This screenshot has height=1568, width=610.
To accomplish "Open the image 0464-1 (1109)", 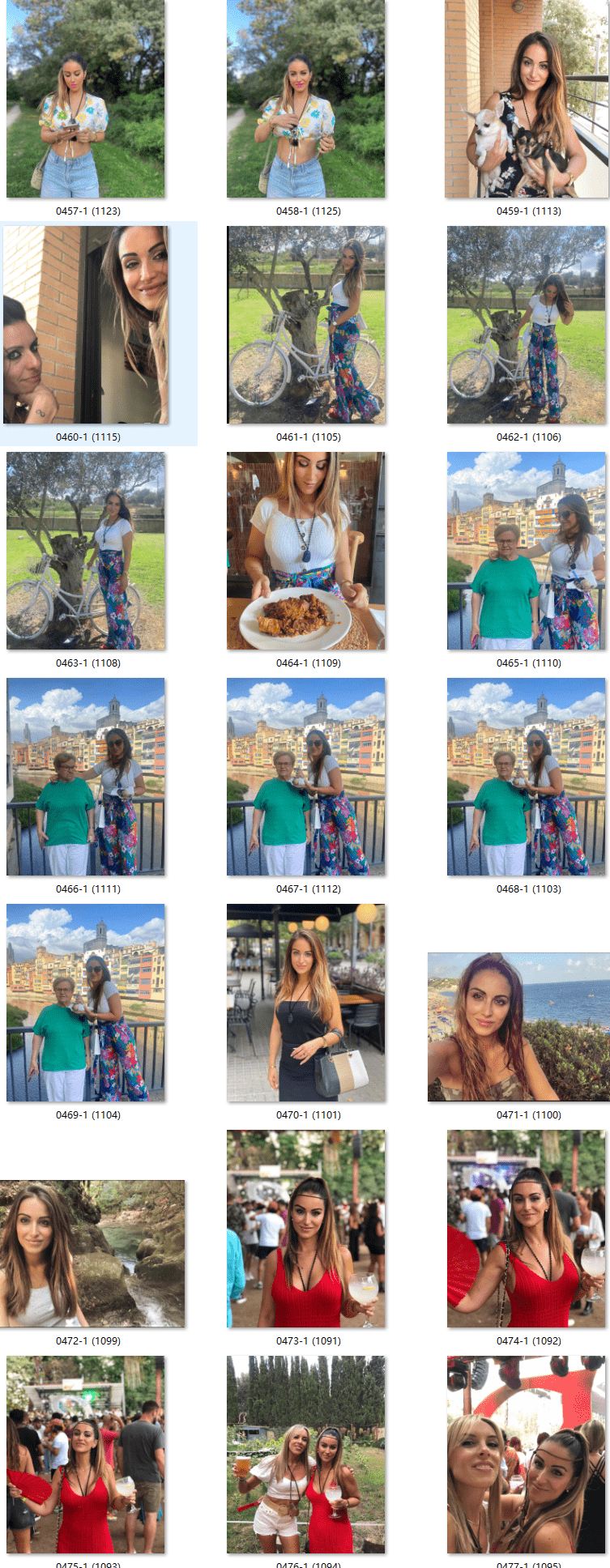I will point(306,551).
